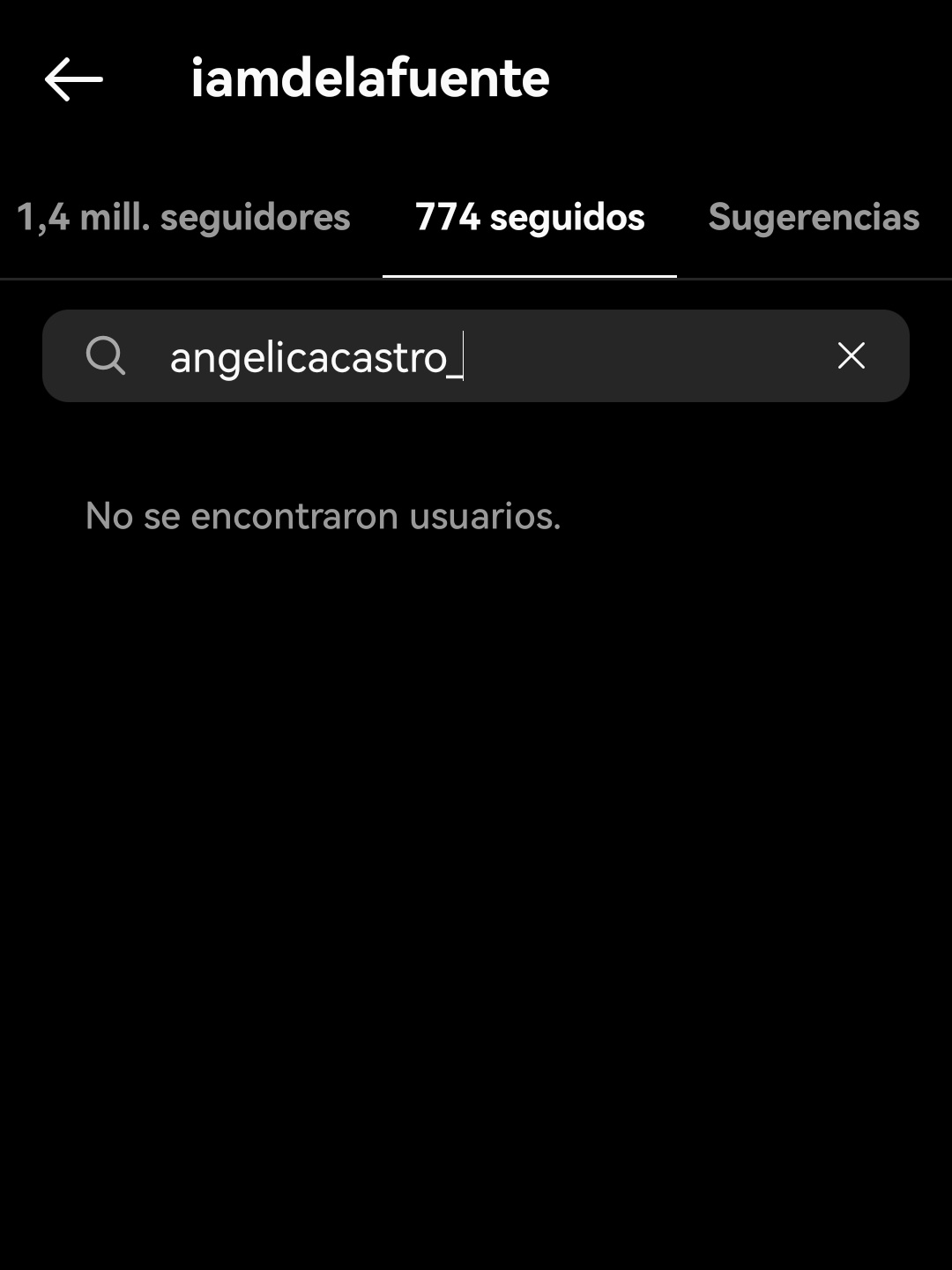The image size is (952, 1270).
Task: Select the 774 seguidos tab
Action: [x=530, y=218]
